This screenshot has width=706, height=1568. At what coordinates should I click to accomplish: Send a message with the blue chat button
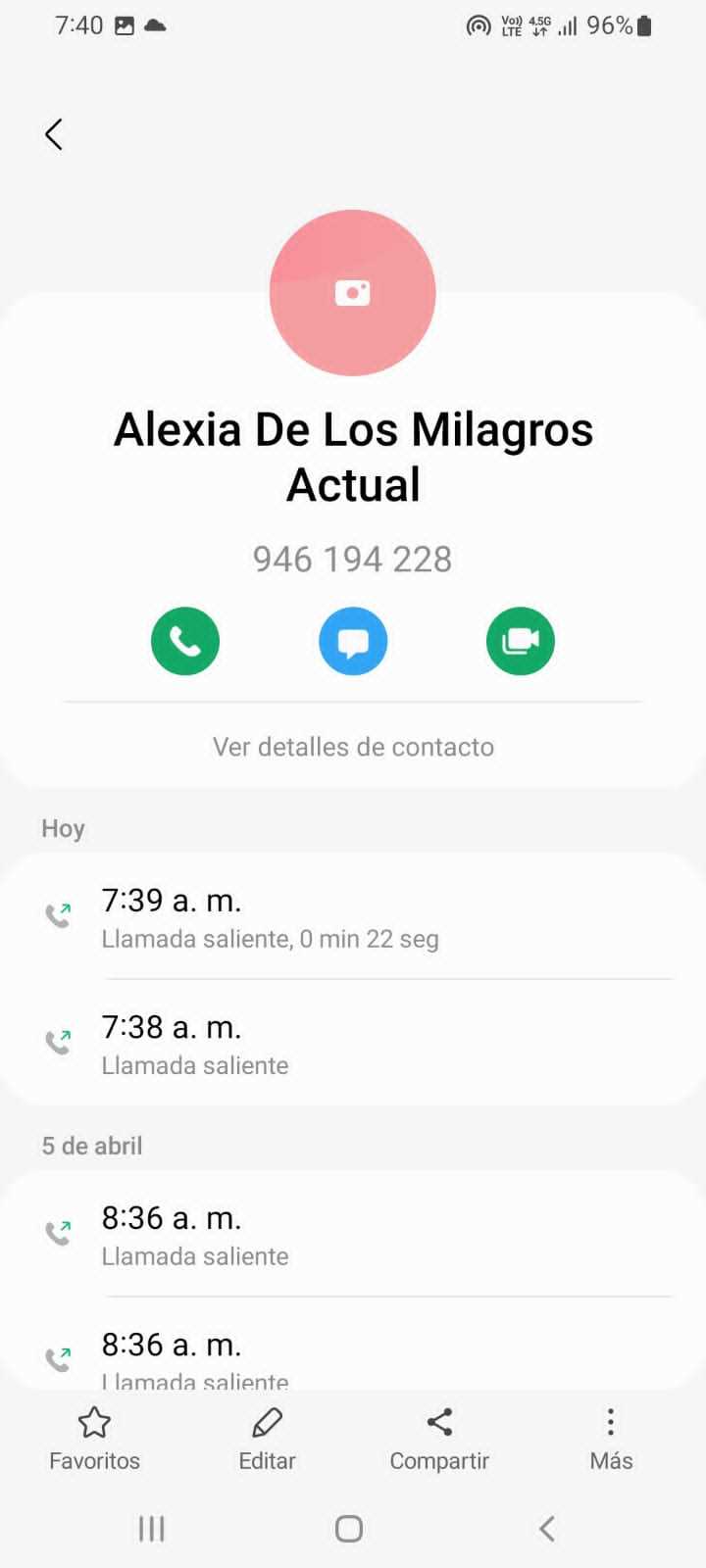pos(353,641)
